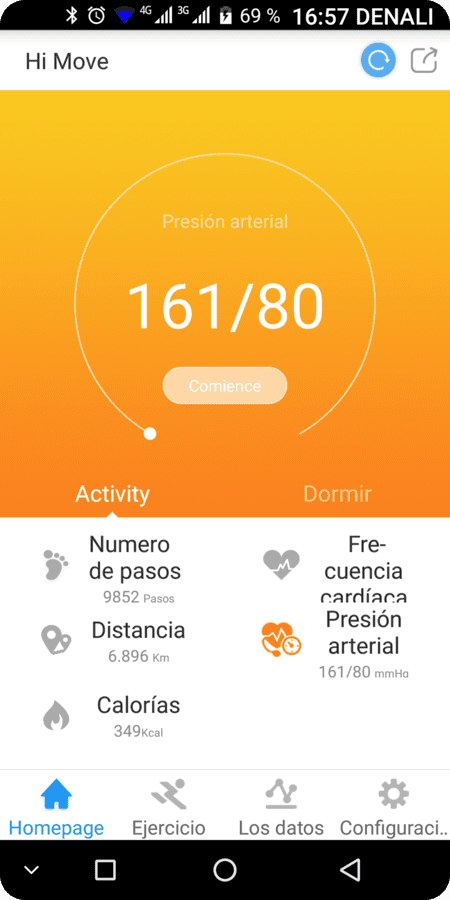This screenshot has height=900, width=450.
Task: Go back with the system back button
Action: [350, 870]
